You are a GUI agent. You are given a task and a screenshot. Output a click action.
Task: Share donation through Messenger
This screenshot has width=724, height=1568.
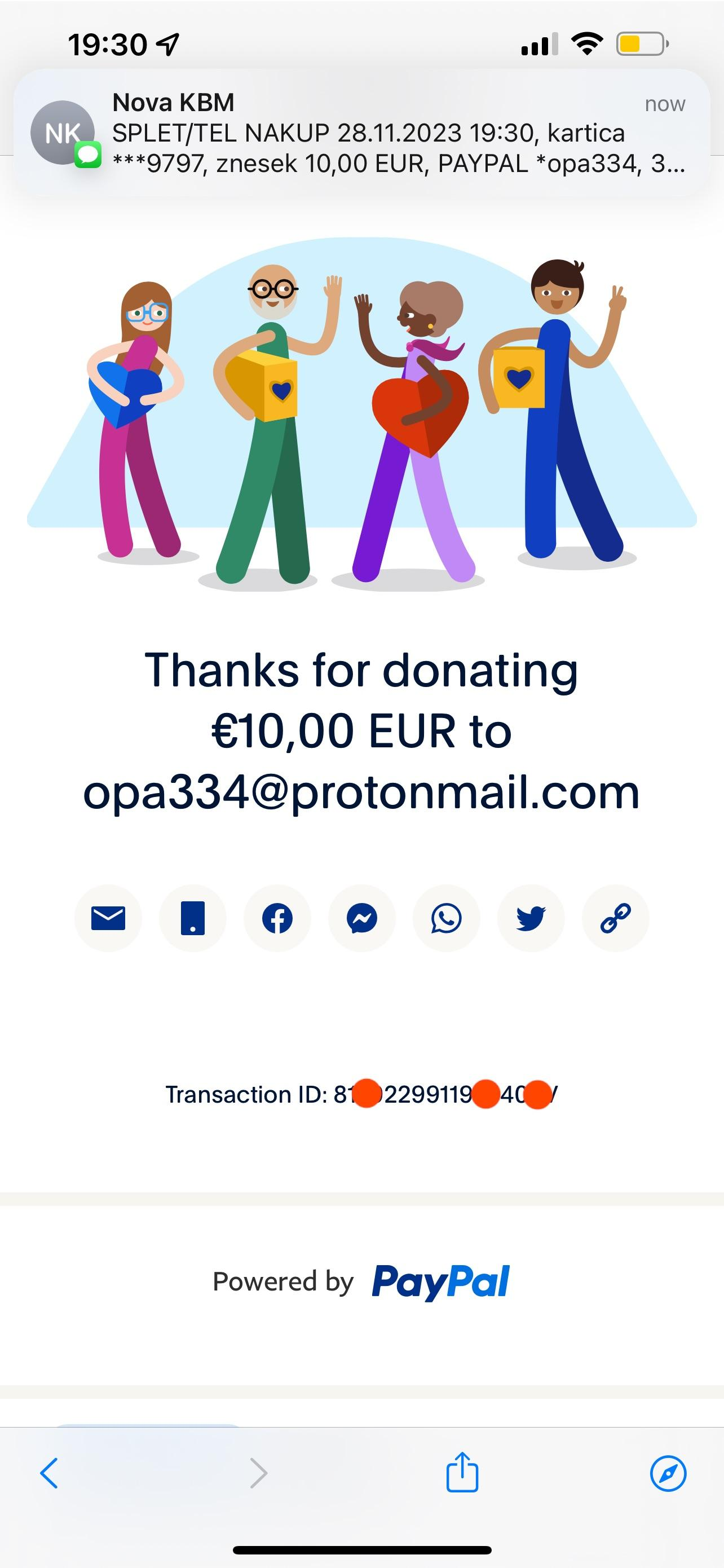[362, 918]
